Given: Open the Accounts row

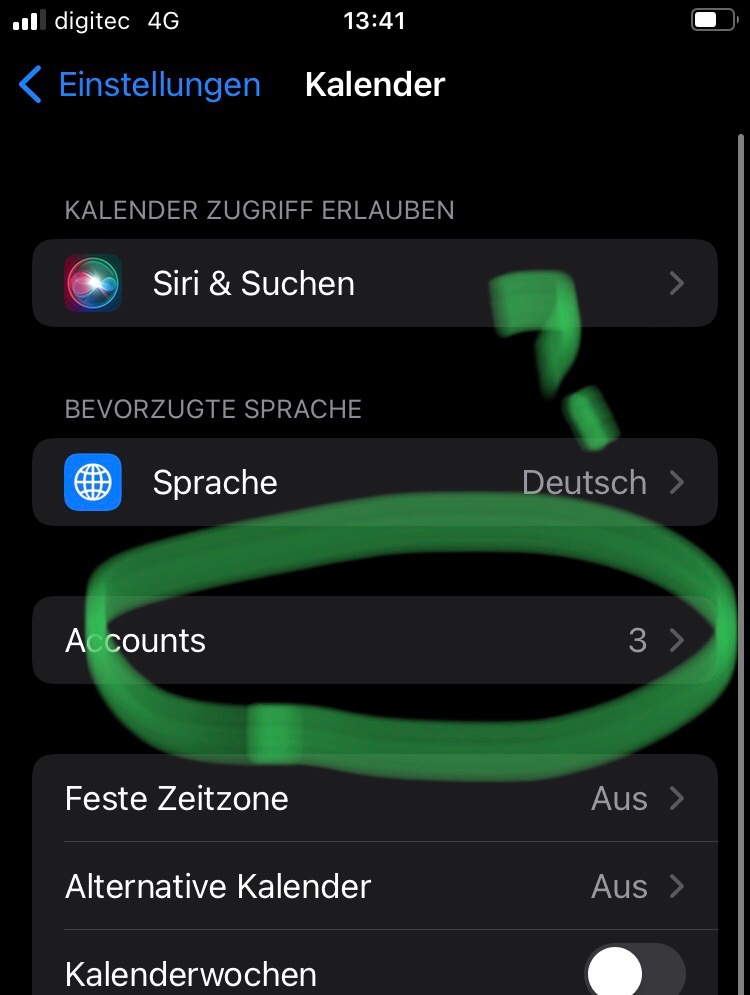Looking at the screenshot, I should pos(374,640).
